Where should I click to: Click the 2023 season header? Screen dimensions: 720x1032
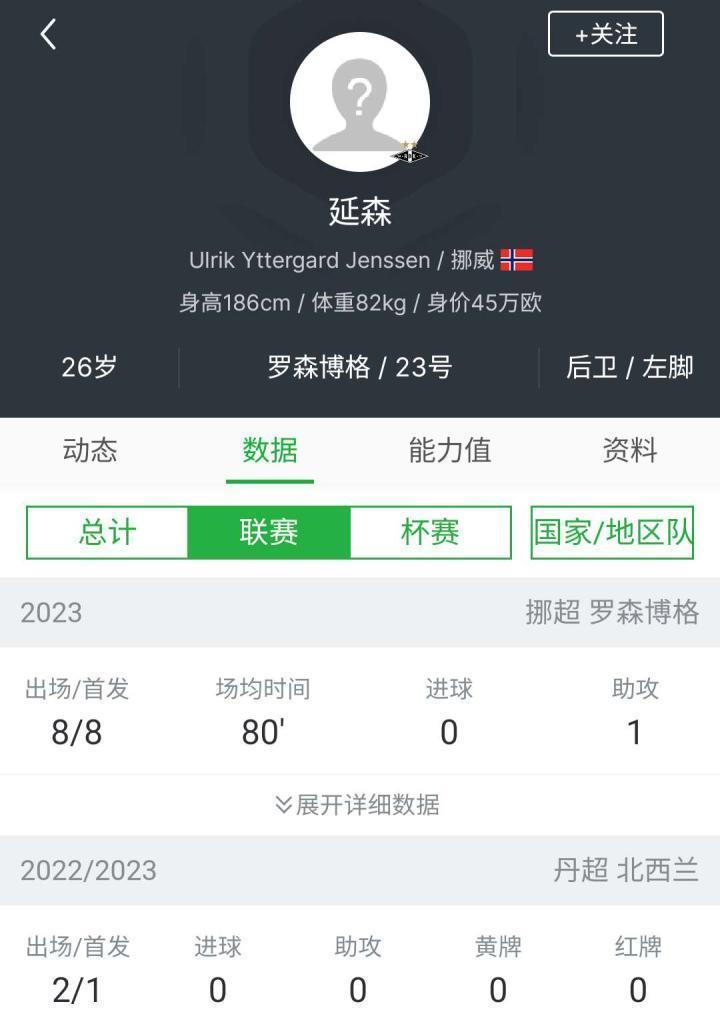click(50, 614)
